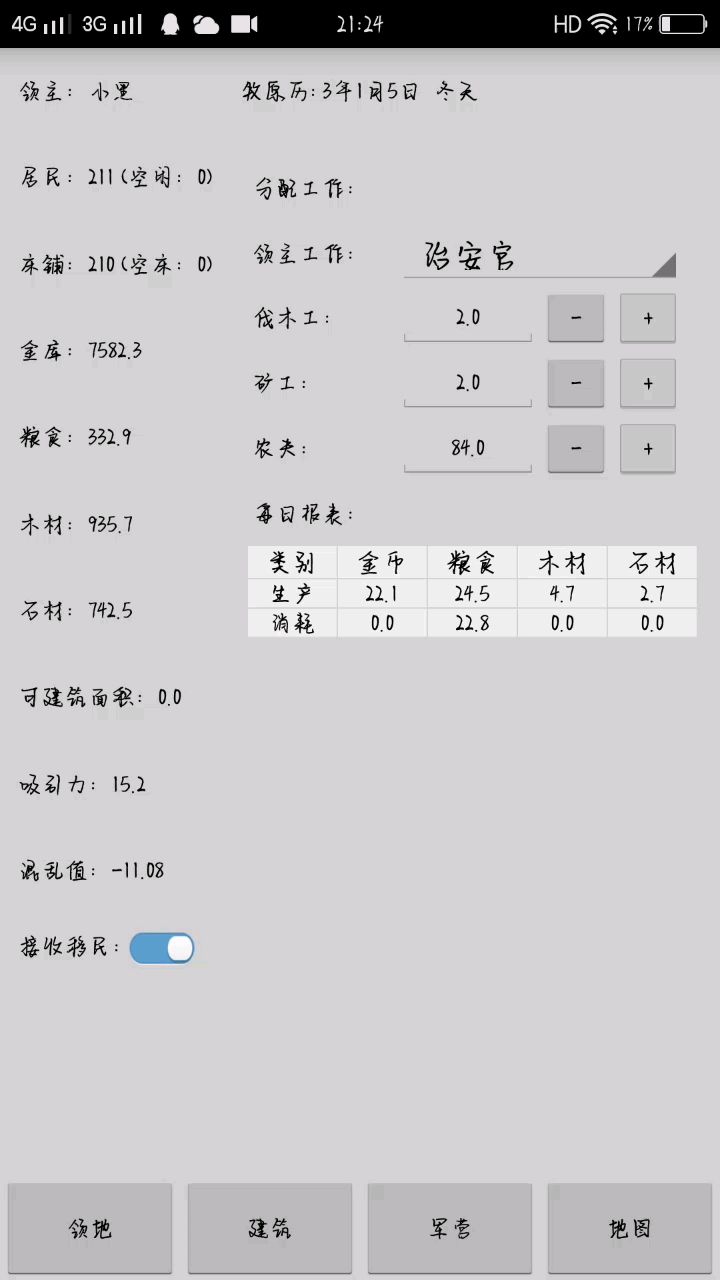Increase the 矿工 count

pos(648,383)
